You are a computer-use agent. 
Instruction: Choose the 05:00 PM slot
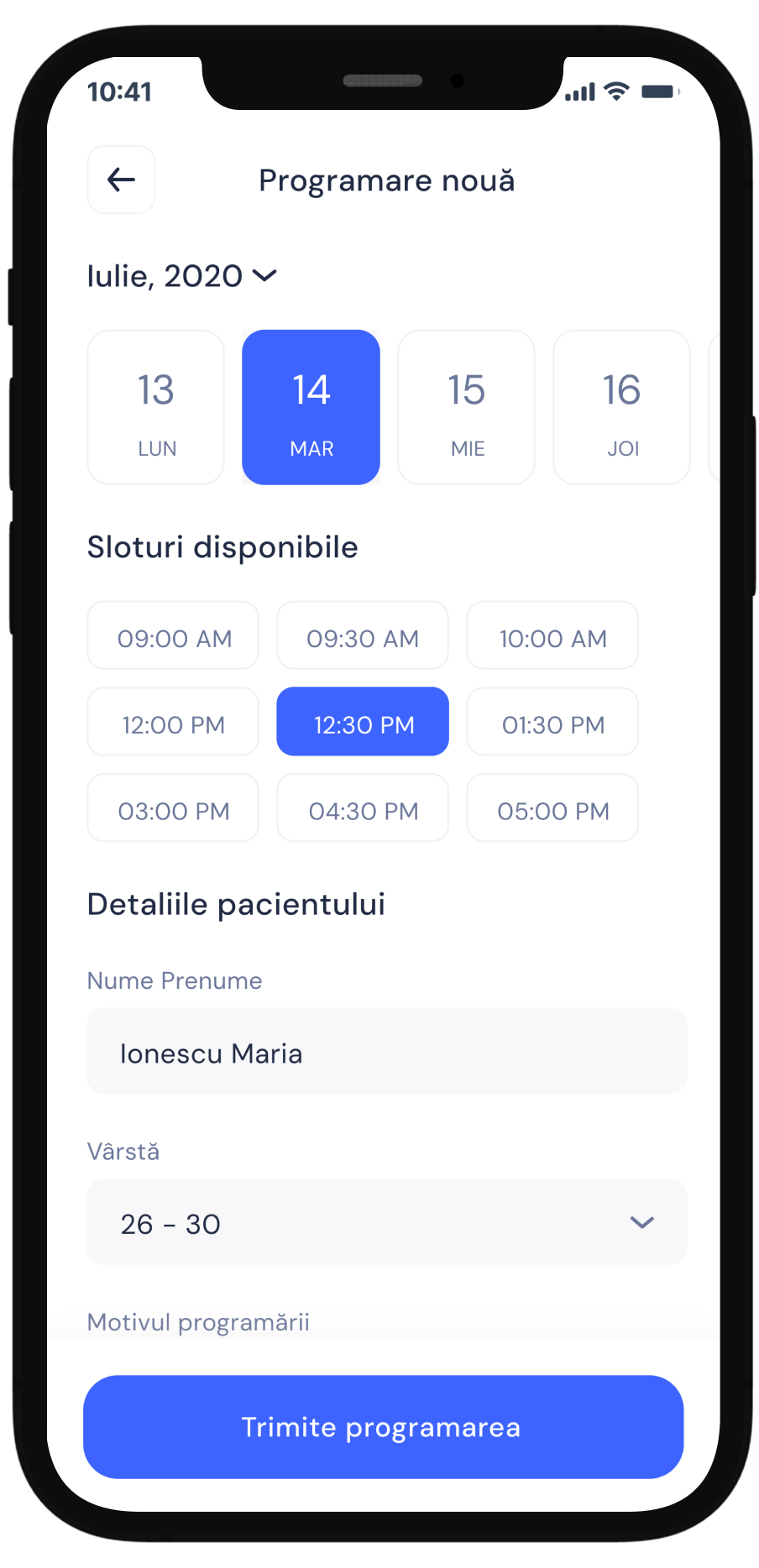[x=552, y=812]
